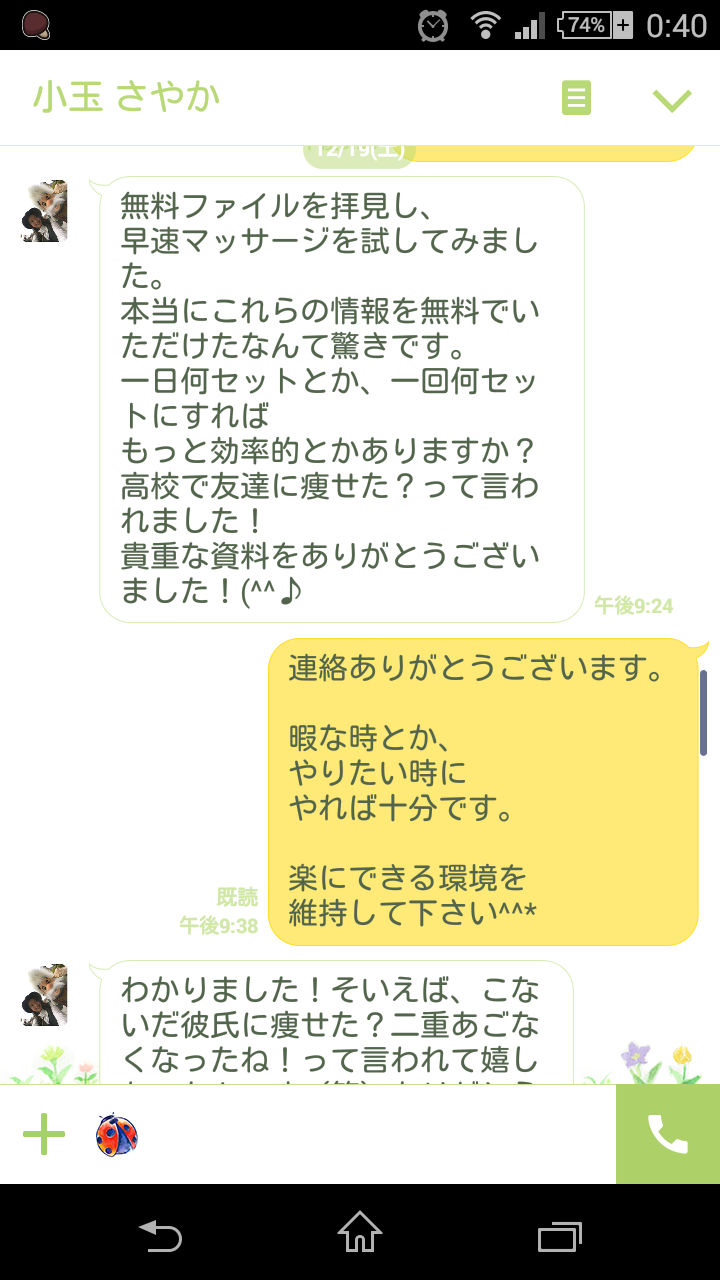Open the ladybug sticker picker
Image resolution: width=720 pixels, height=1280 pixels.
pyautogui.click(x=117, y=1134)
